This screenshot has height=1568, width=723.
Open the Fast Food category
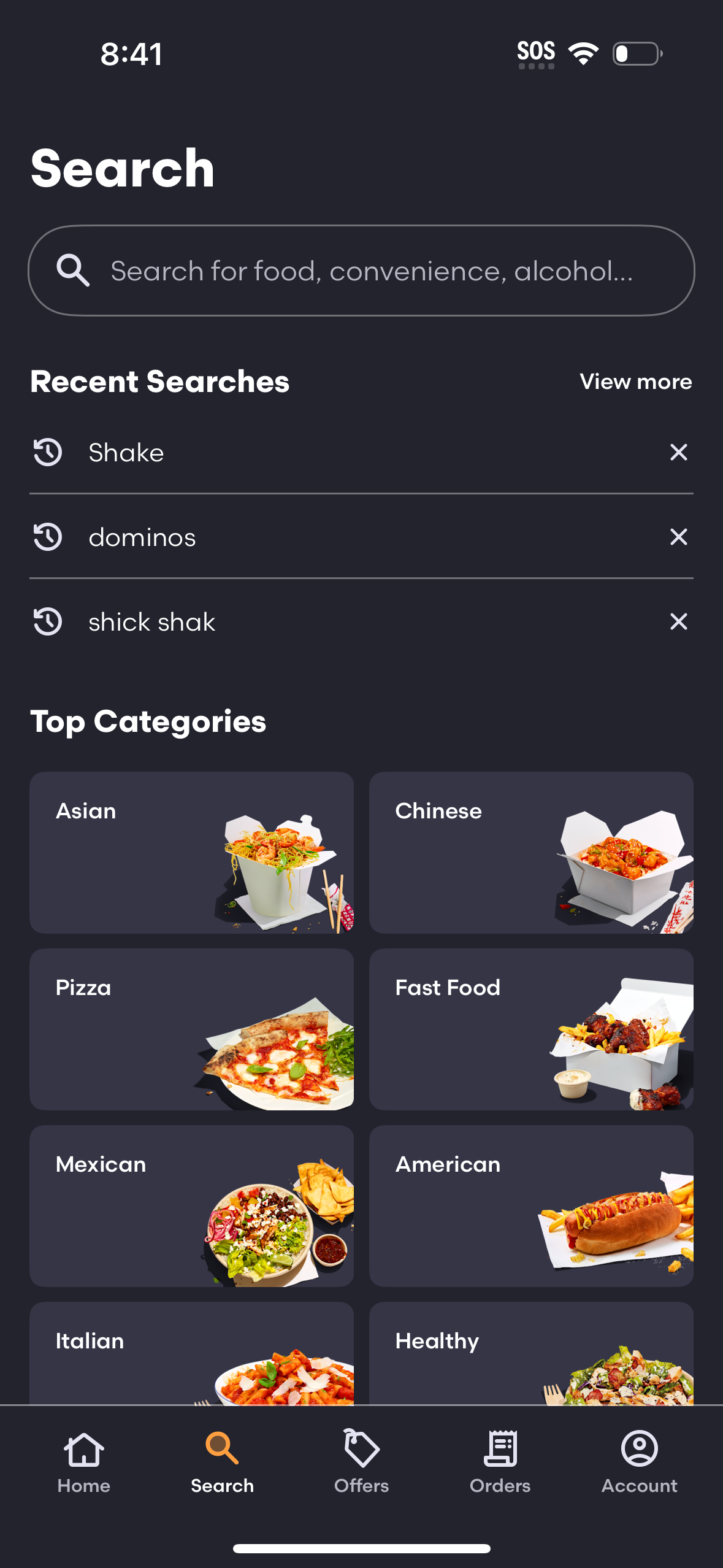531,1029
